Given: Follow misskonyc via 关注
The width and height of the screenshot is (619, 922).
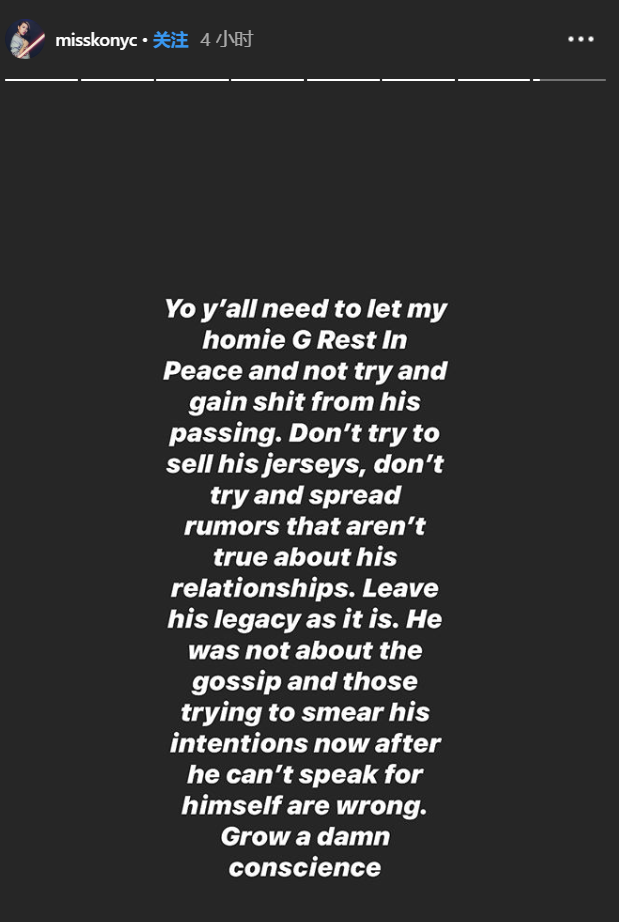Looking at the screenshot, I should (170, 40).
